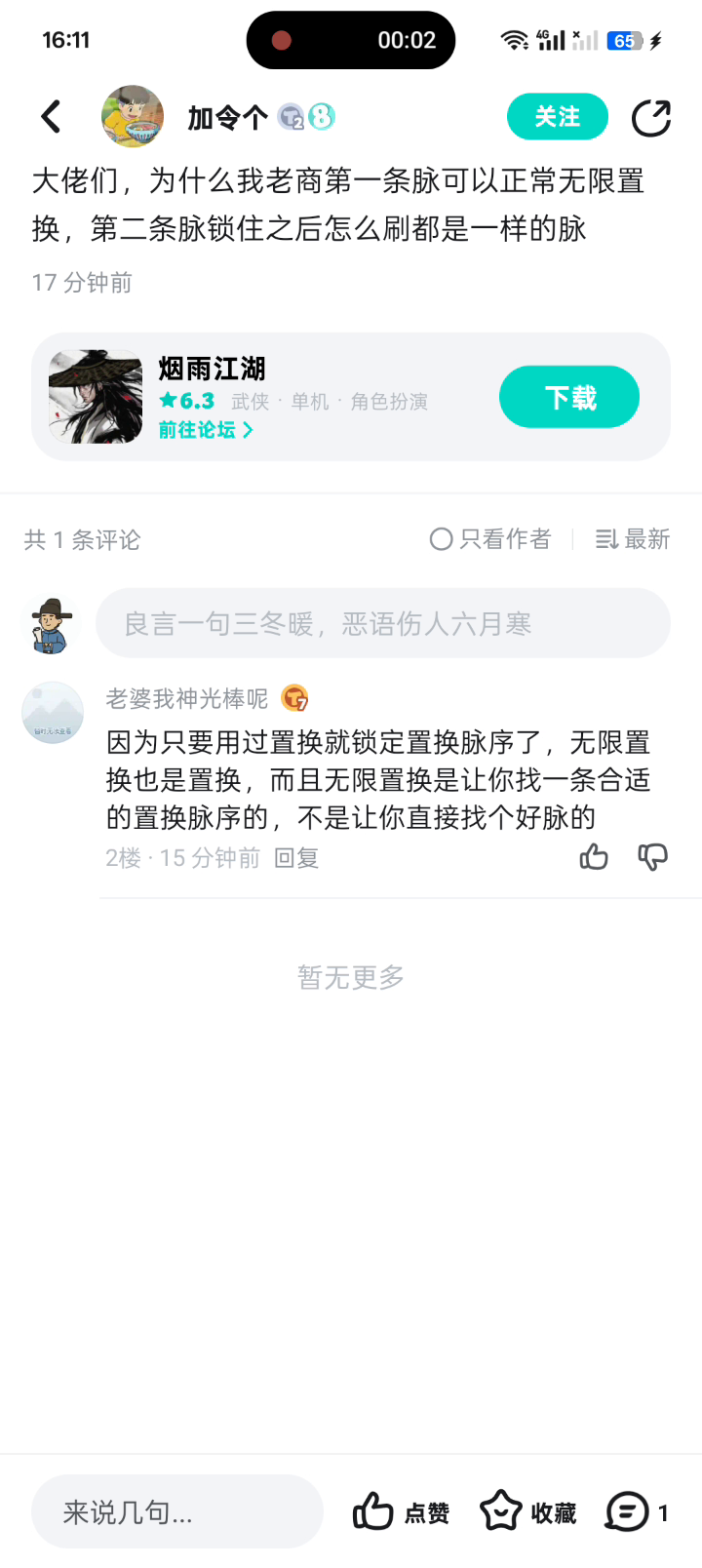
Task: Like the comment from 老婆我神光棒呢
Action: click(594, 857)
